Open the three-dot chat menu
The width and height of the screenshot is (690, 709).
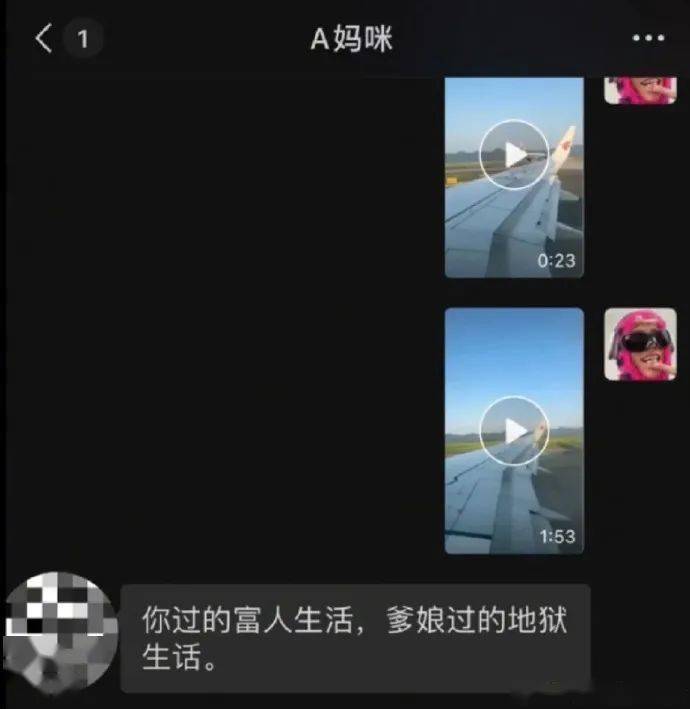[648, 38]
